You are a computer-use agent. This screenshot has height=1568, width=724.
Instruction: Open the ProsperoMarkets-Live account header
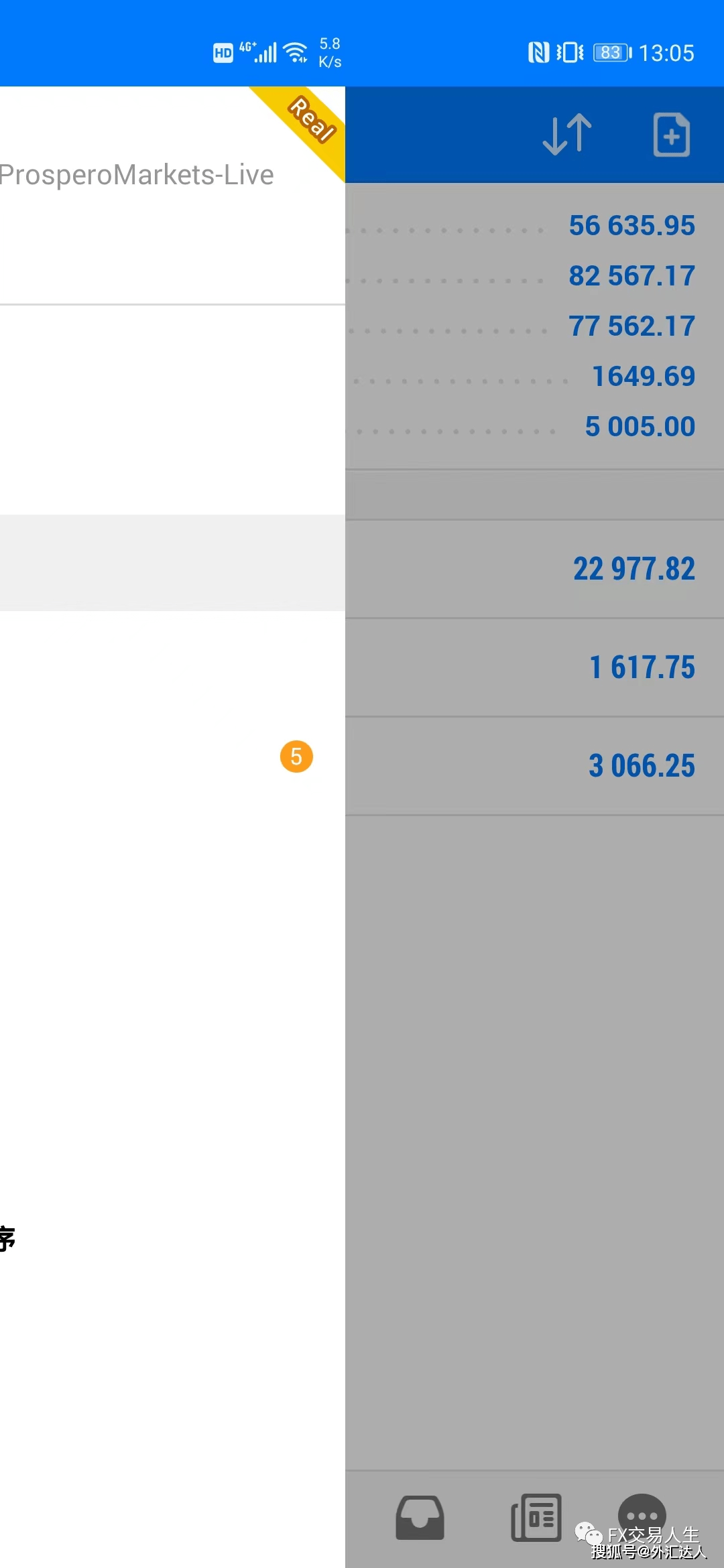[x=137, y=176]
